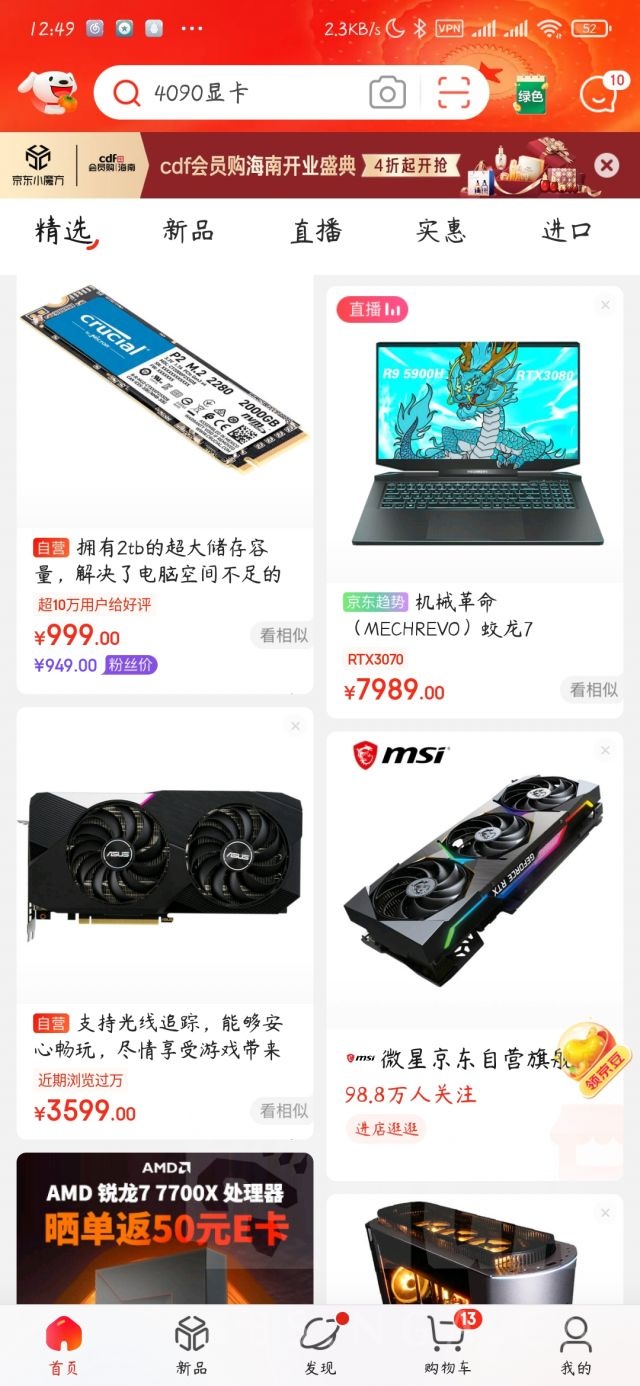Viewport: 640px width, 1386px height.
Task: Open the 绿色 badge icon
Action: [x=531, y=92]
